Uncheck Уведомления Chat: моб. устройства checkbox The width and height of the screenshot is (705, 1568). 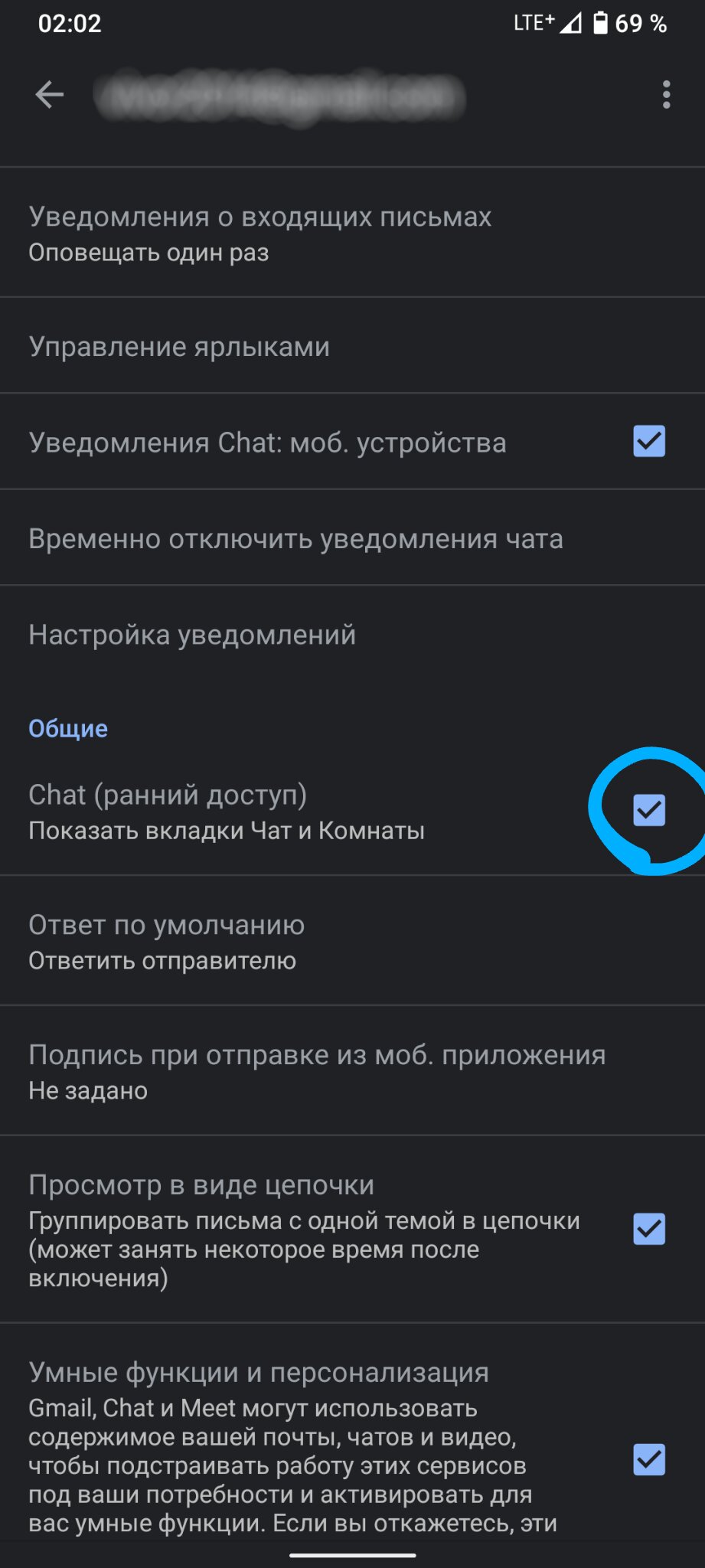coord(649,442)
